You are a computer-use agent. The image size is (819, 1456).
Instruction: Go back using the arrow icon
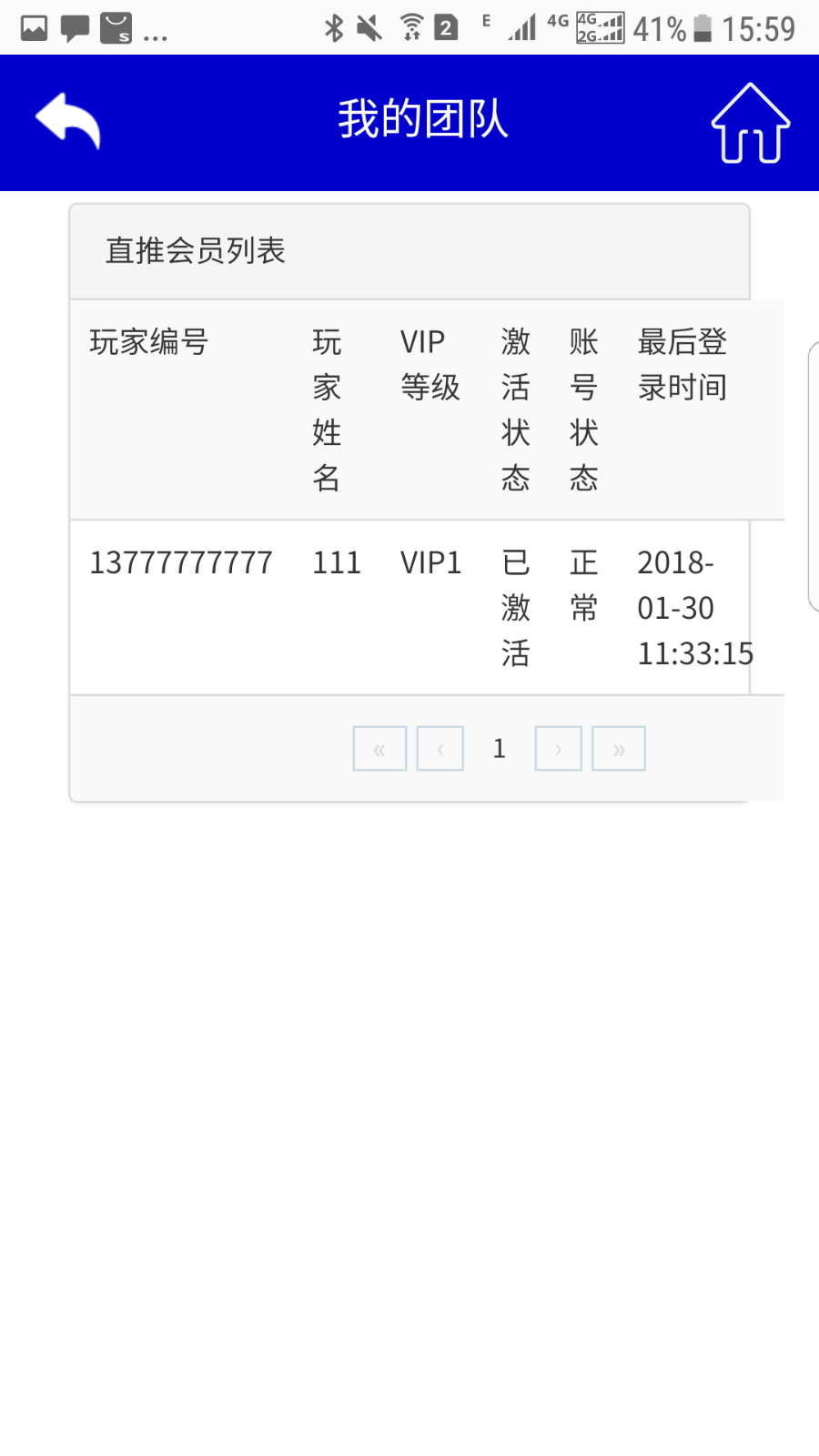pyautogui.click(x=67, y=121)
